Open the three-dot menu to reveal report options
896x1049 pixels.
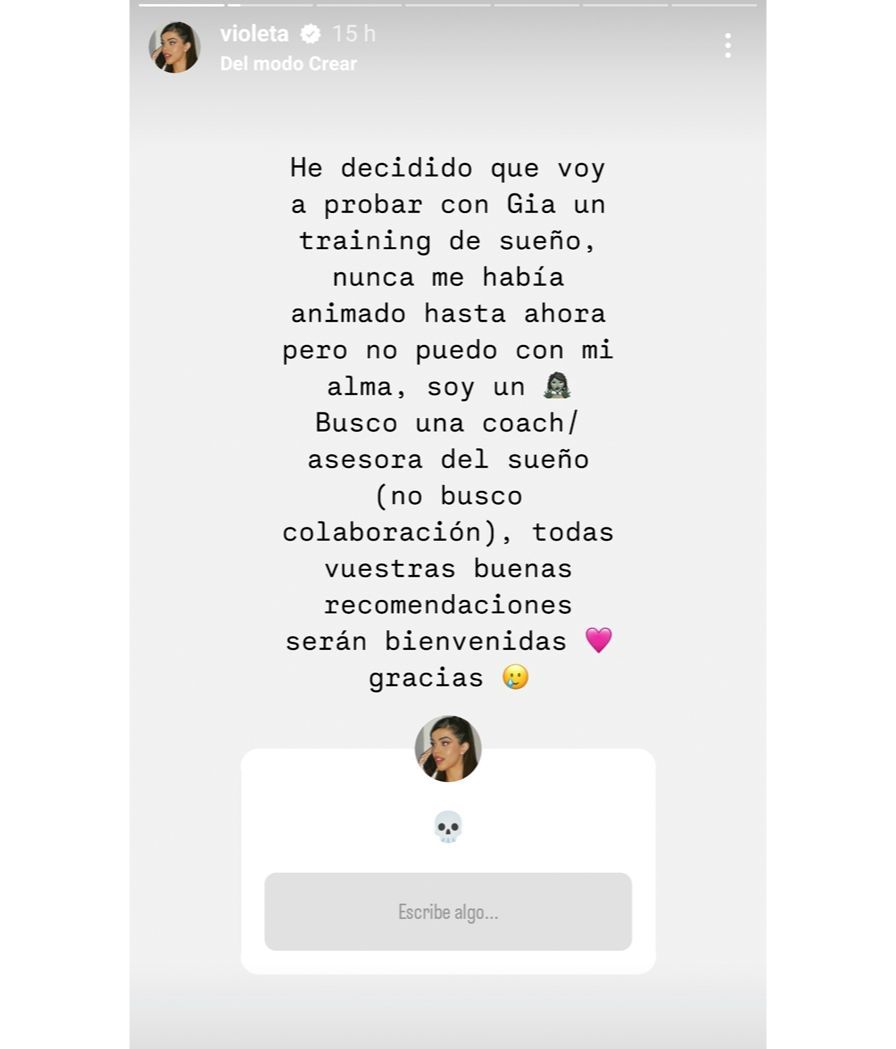(x=728, y=46)
